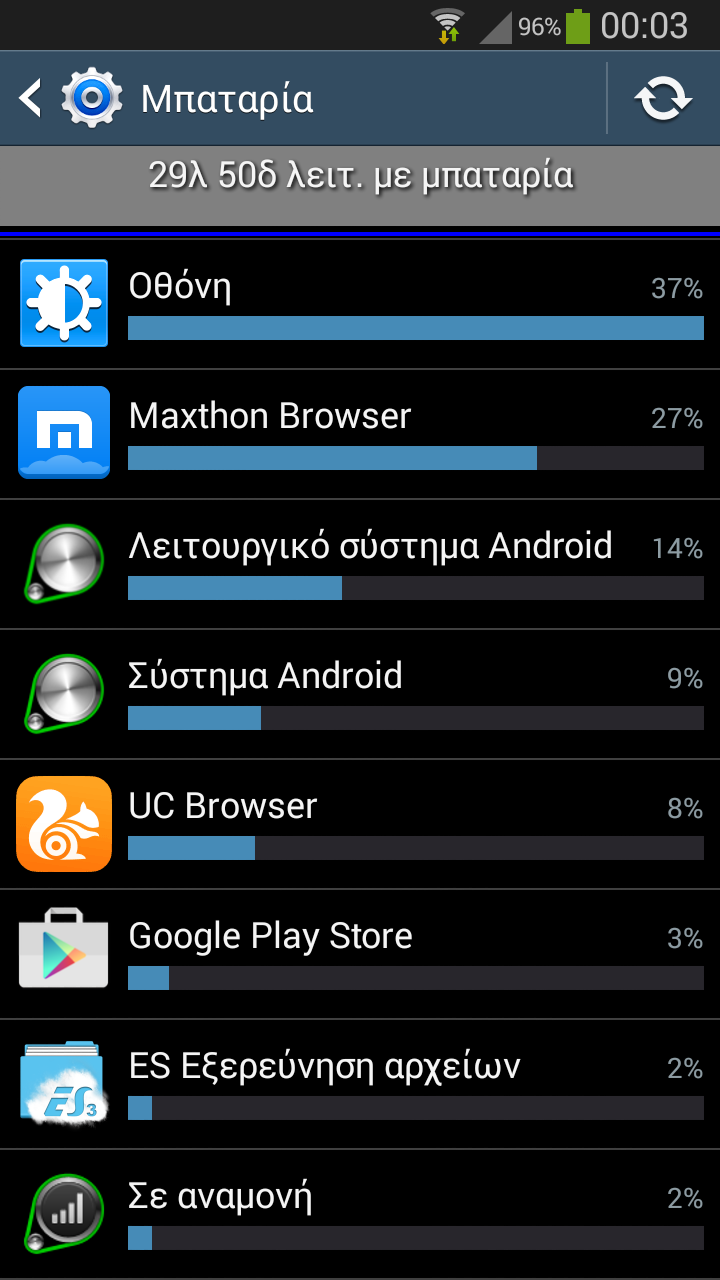This screenshot has width=720, height=1280.
Task: View Google Play Store battery usage
Action: [360, 955]
